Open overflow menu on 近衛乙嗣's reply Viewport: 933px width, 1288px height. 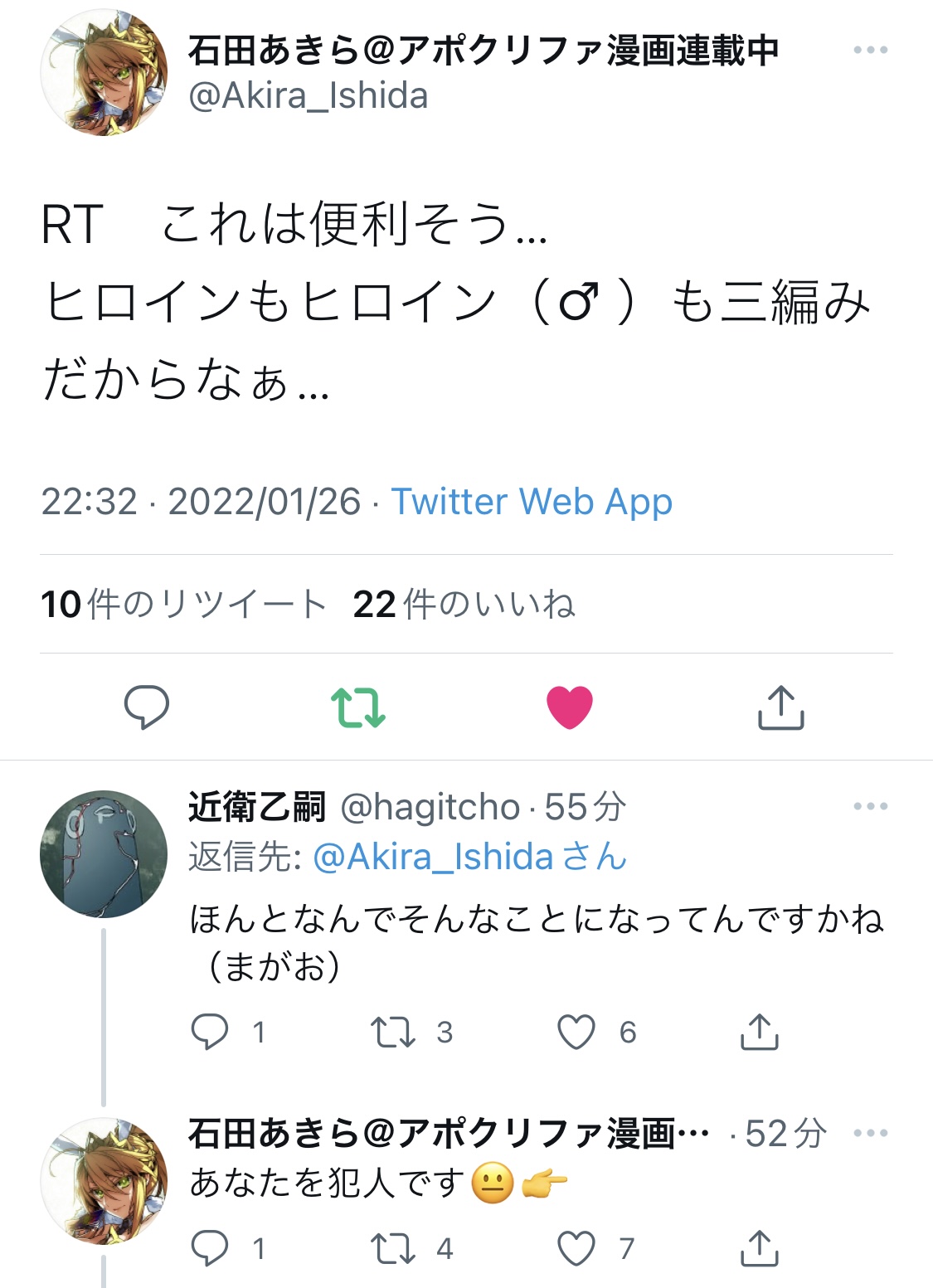(870, 806)
